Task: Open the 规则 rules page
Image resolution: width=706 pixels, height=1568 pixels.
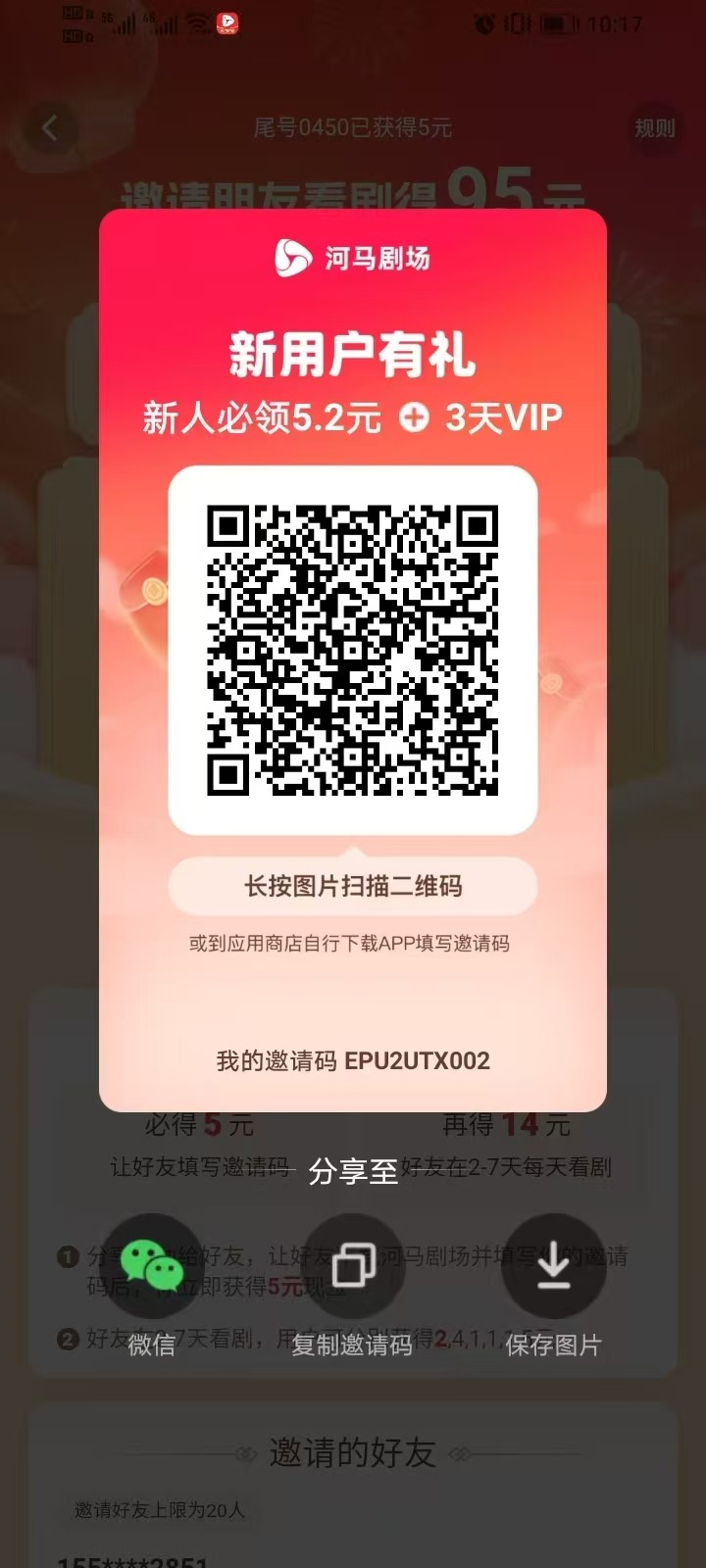Action: [x=654, y=128]
